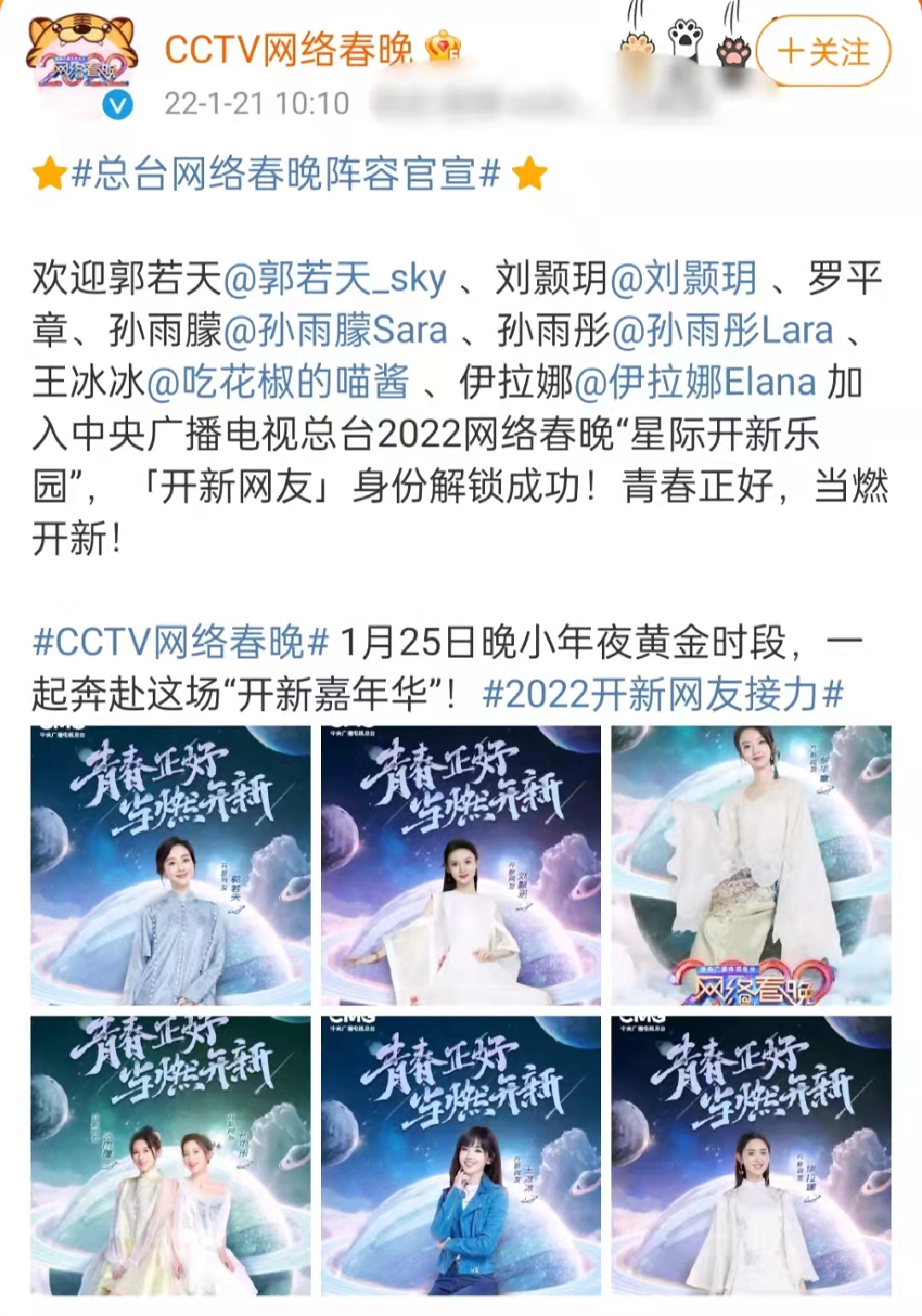Viewport: 922px width, 1316px height.
Task: Click the blue V verification badge
Action: pos(116,105)
